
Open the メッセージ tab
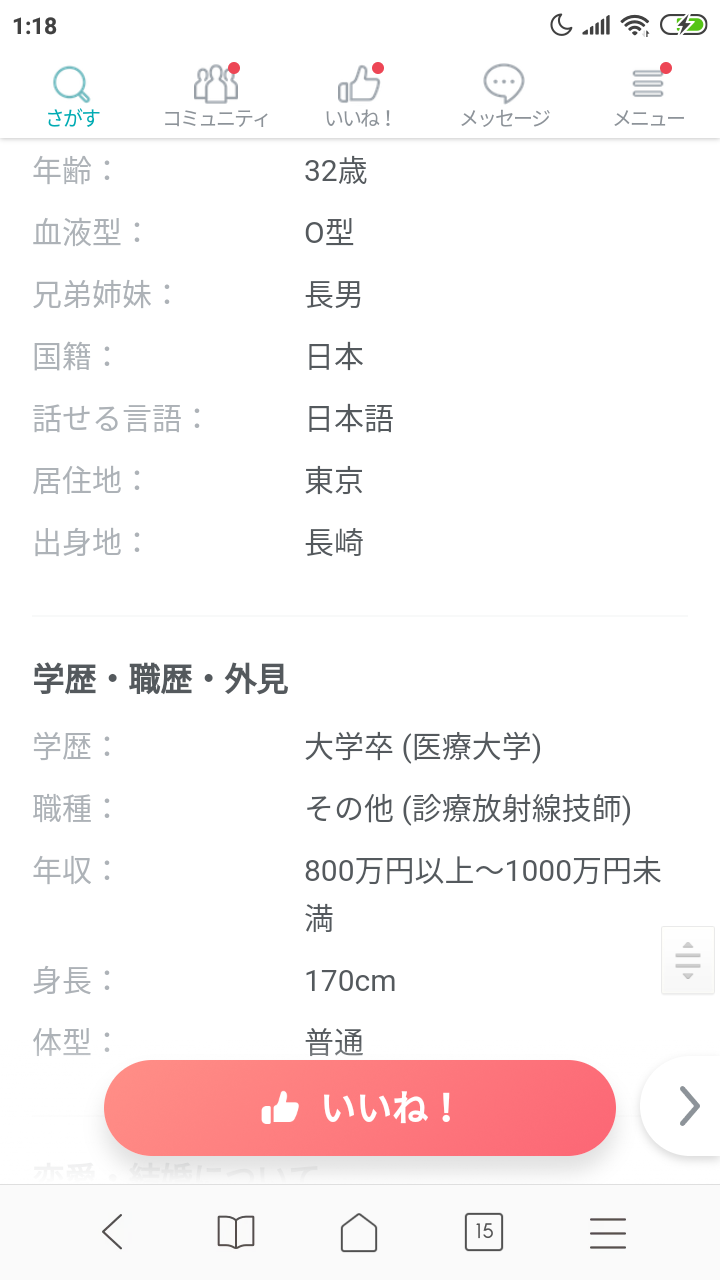(504, 98)
